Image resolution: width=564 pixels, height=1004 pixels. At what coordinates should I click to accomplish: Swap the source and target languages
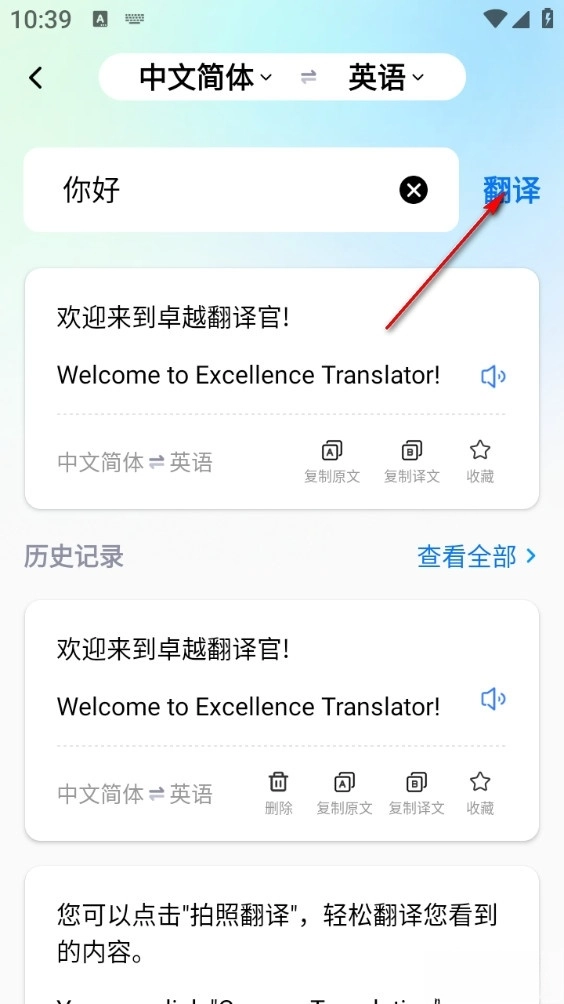click(309, 77)
